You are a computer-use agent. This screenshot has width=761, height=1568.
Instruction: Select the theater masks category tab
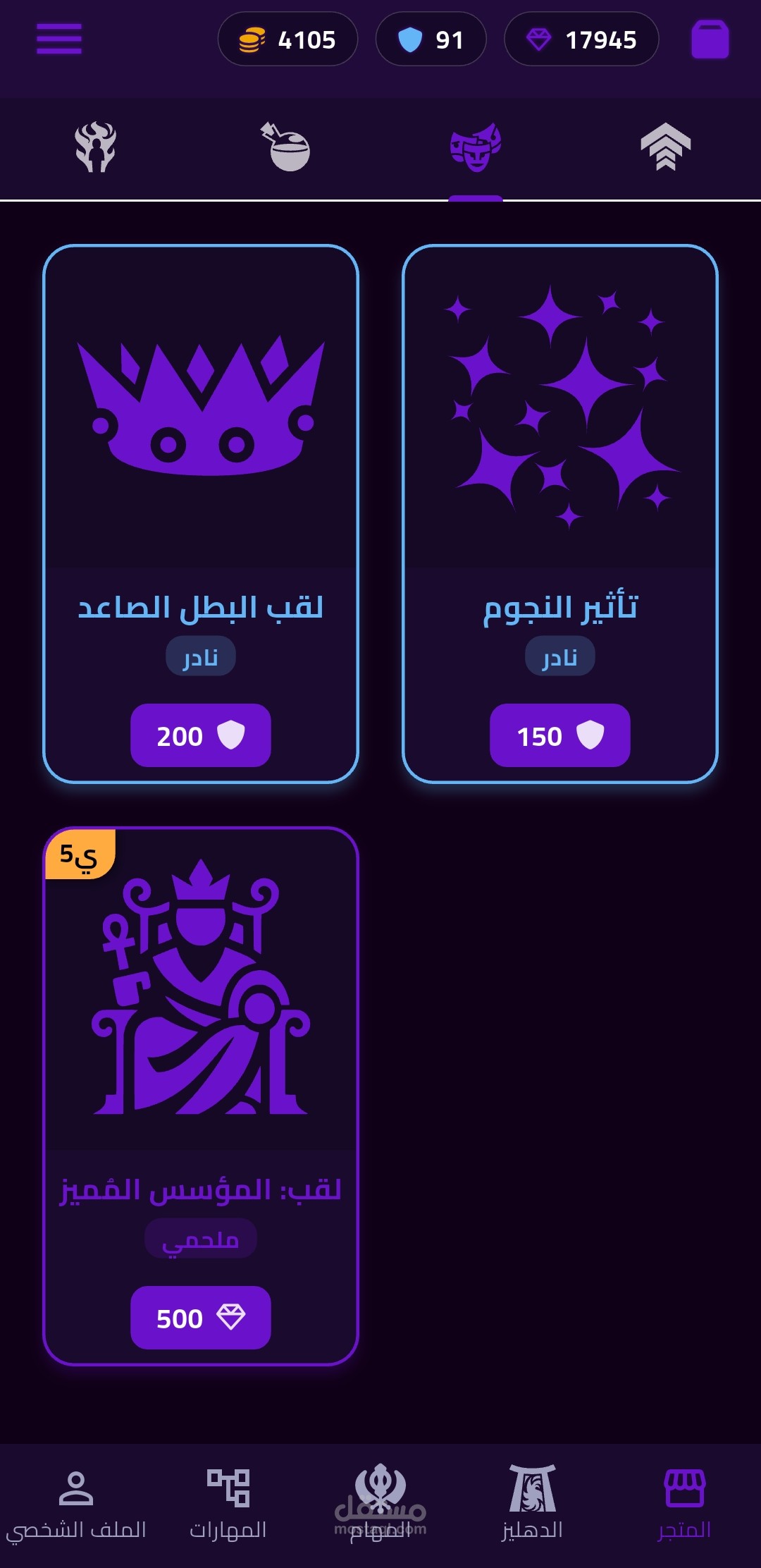coord(476,147)
